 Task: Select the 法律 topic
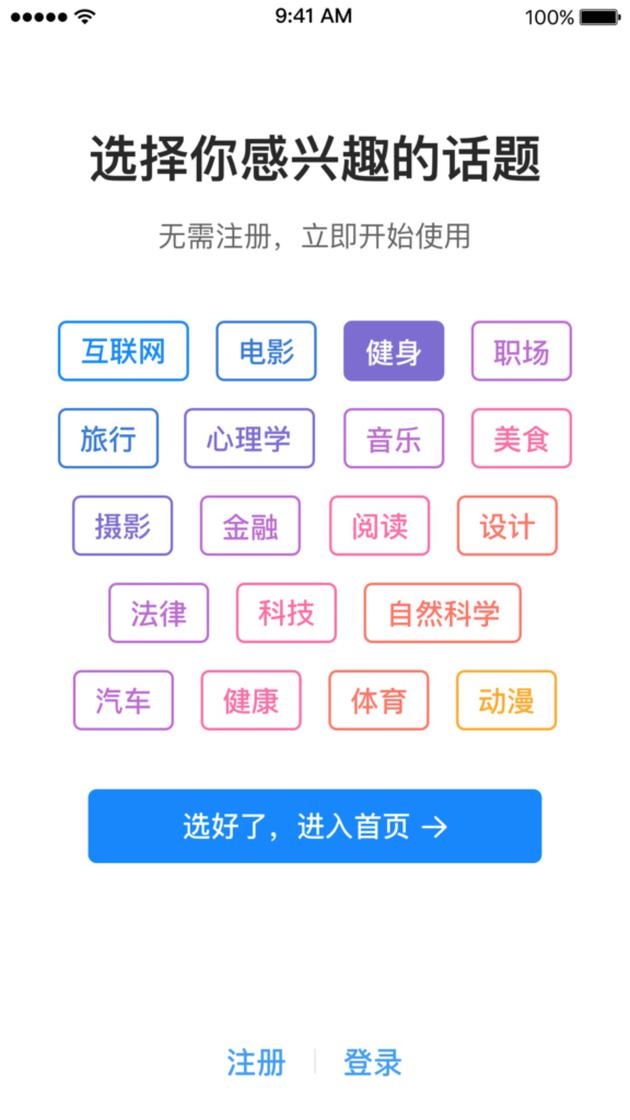pyautogui.click(x=158, y=613)
